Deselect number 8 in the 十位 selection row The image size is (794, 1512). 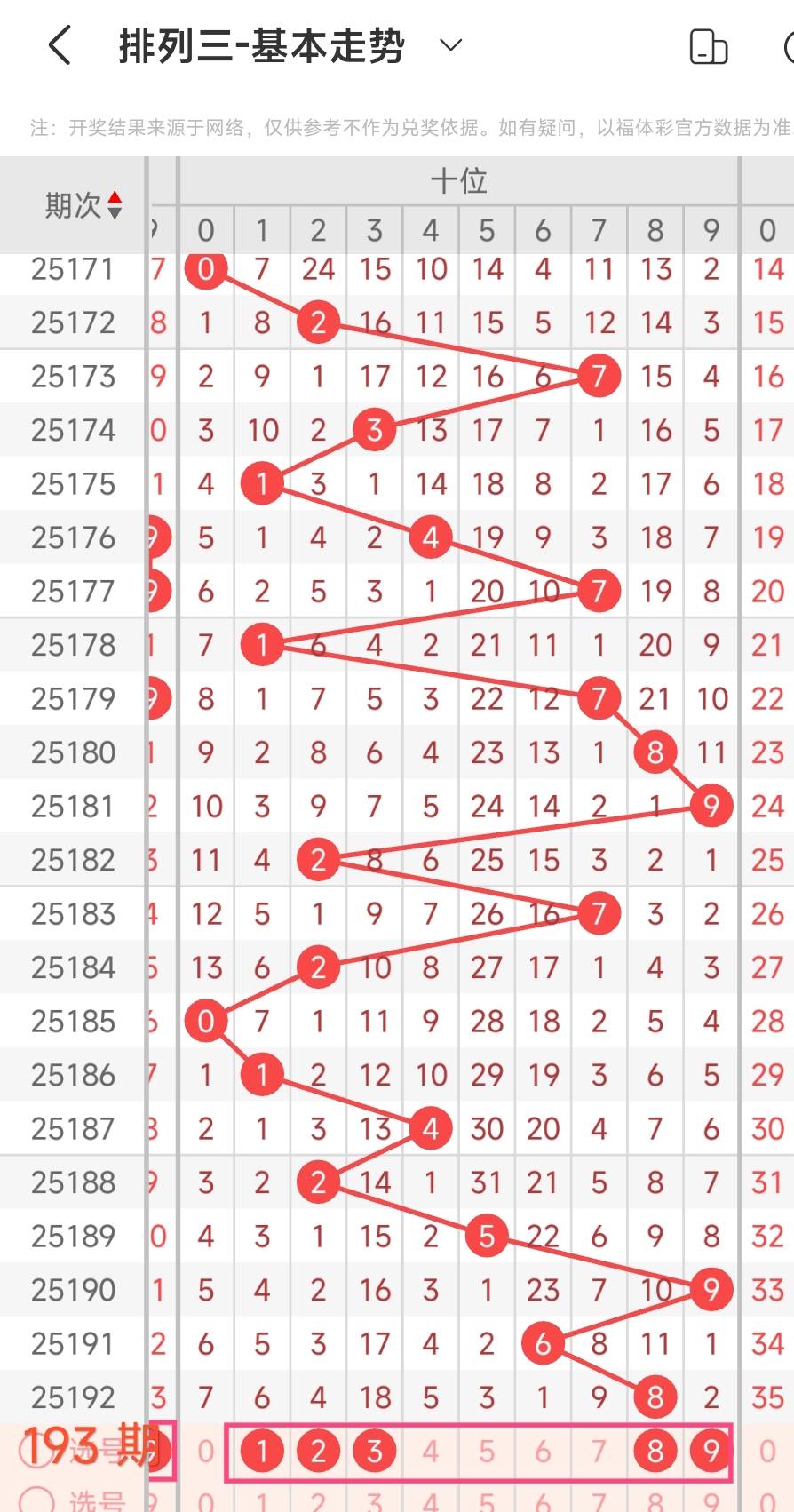coord(655,1452)
